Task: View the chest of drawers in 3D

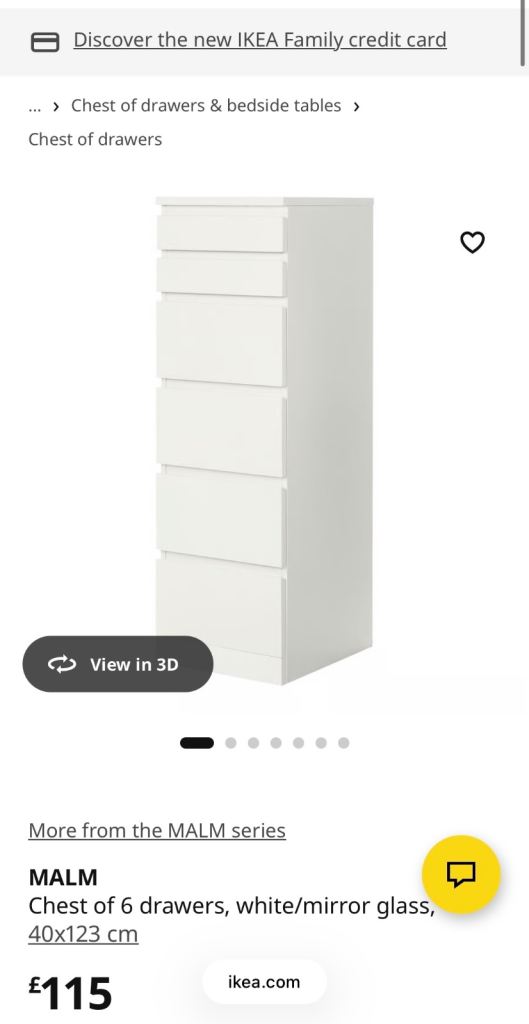Action: [118, 664]
